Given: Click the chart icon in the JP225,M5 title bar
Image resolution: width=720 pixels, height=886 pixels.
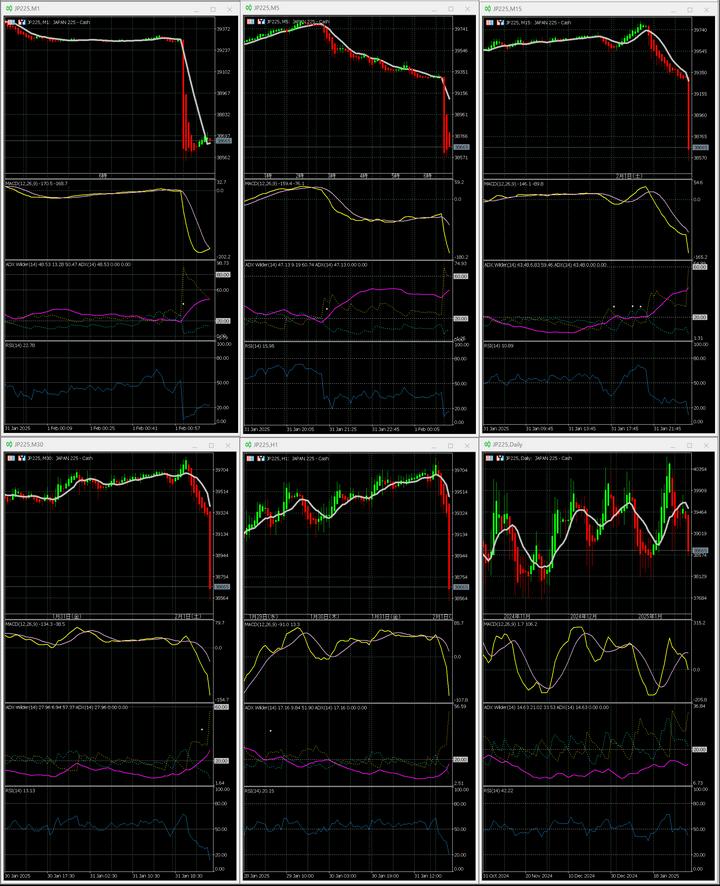Looking at the screenshot, I should pos(249,7).
